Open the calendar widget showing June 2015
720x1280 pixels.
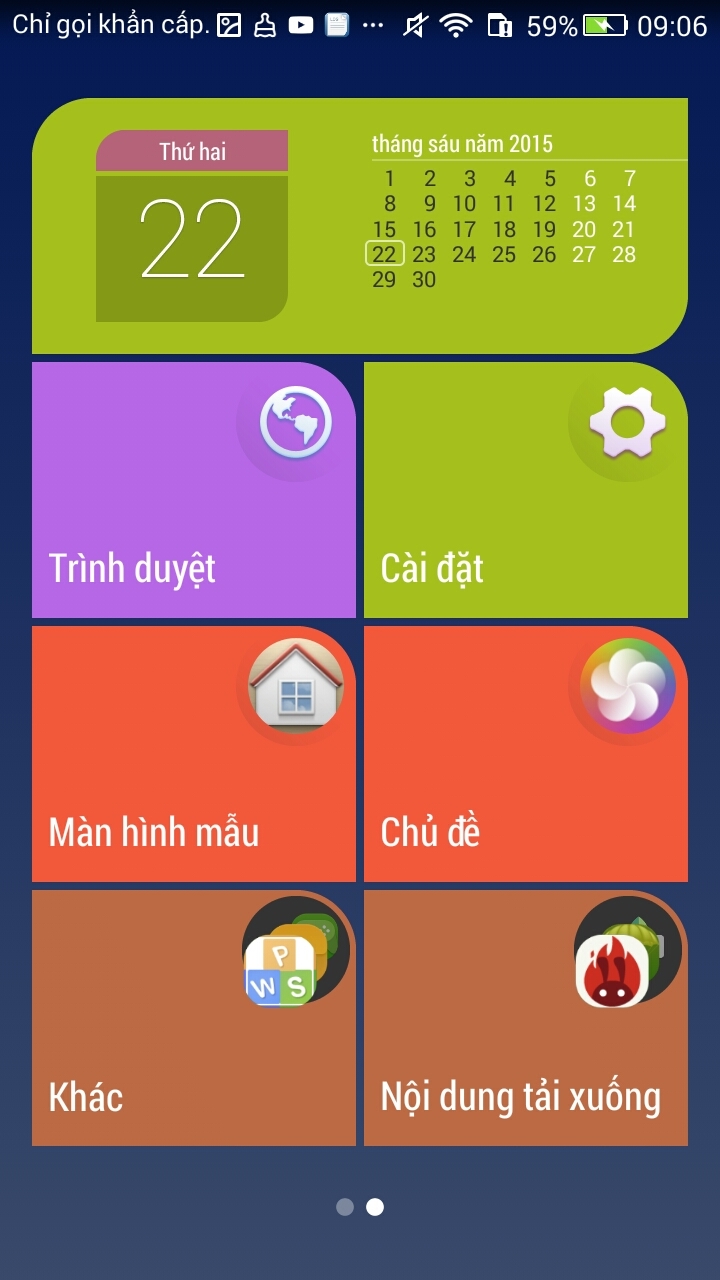tap(360, 226)
